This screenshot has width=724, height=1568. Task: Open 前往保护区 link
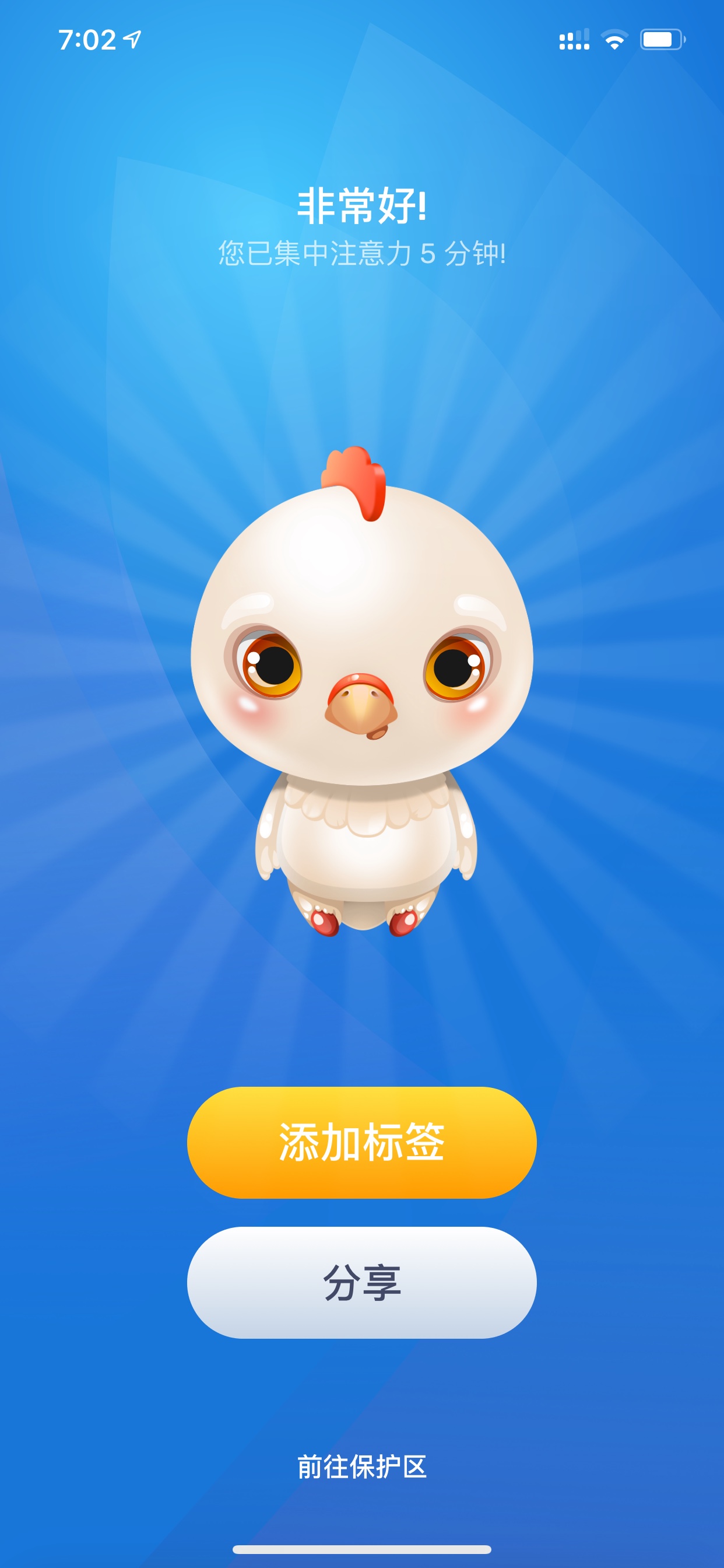coord(362,1467)
